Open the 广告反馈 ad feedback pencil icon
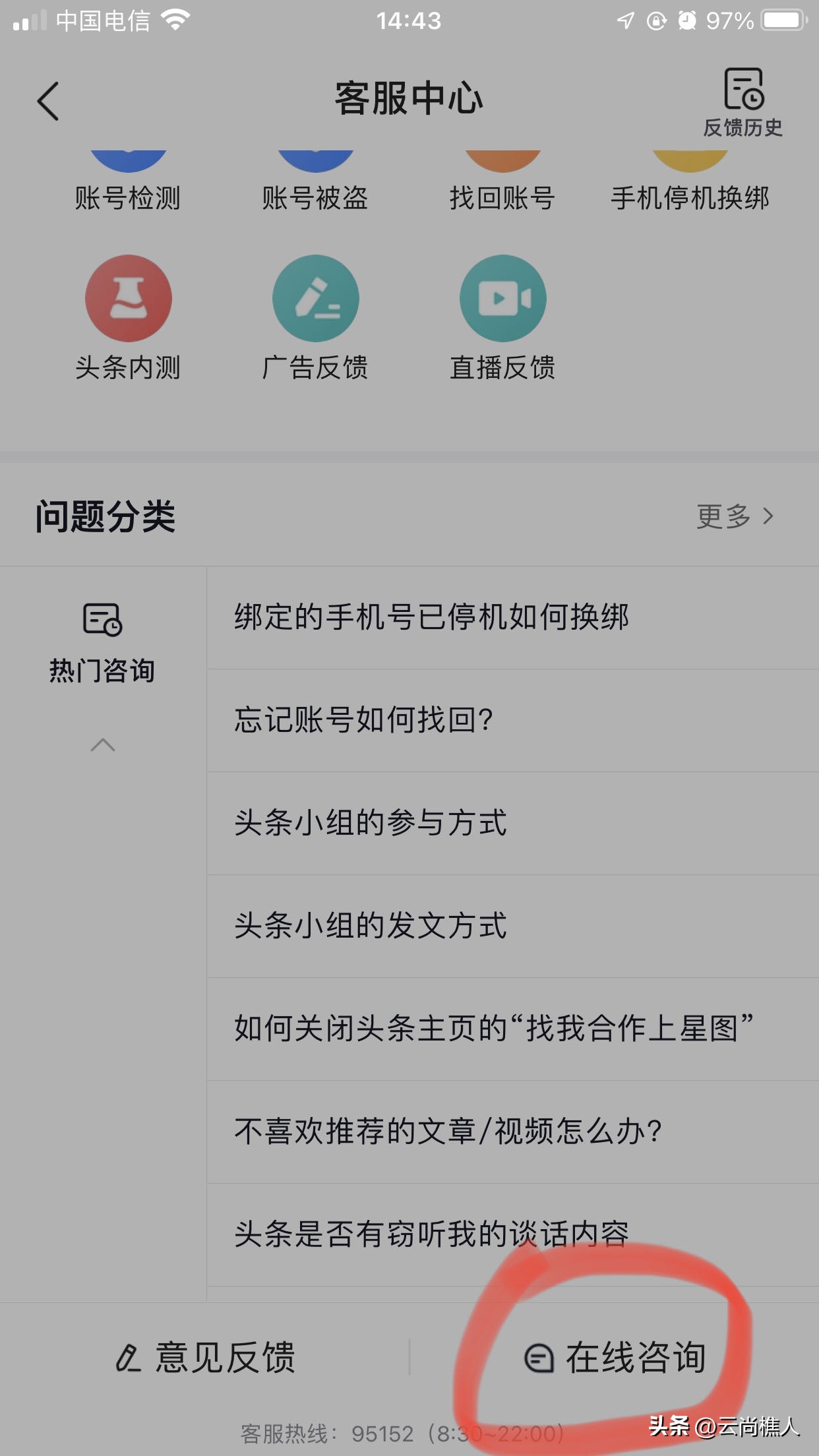 316,298
